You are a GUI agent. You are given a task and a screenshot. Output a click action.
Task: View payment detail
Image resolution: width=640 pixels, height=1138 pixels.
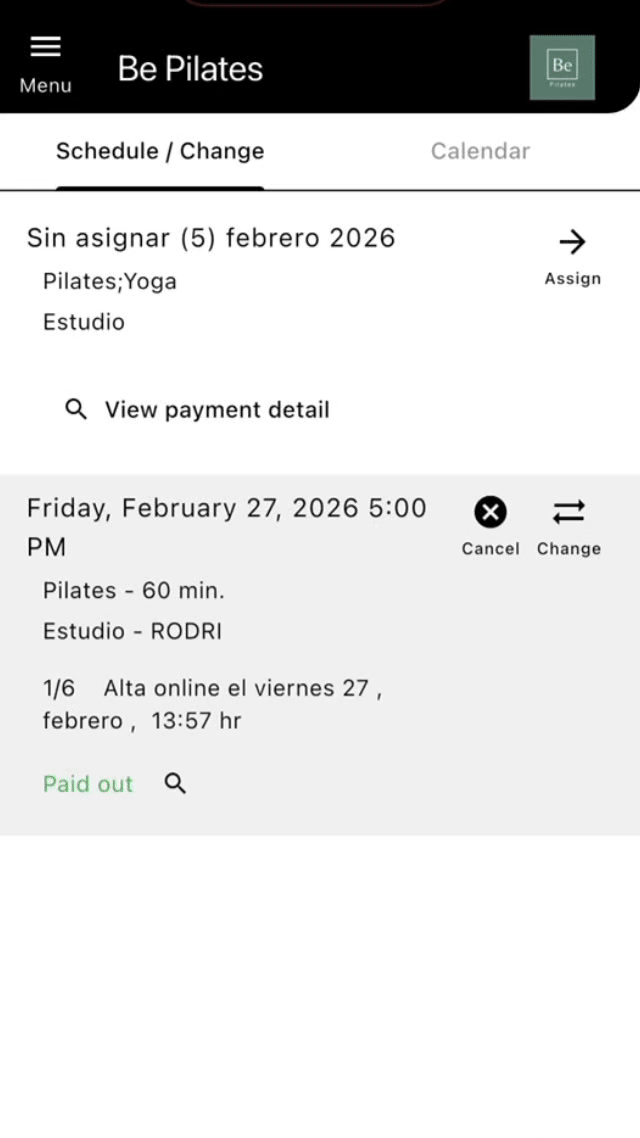pos(197,409)
